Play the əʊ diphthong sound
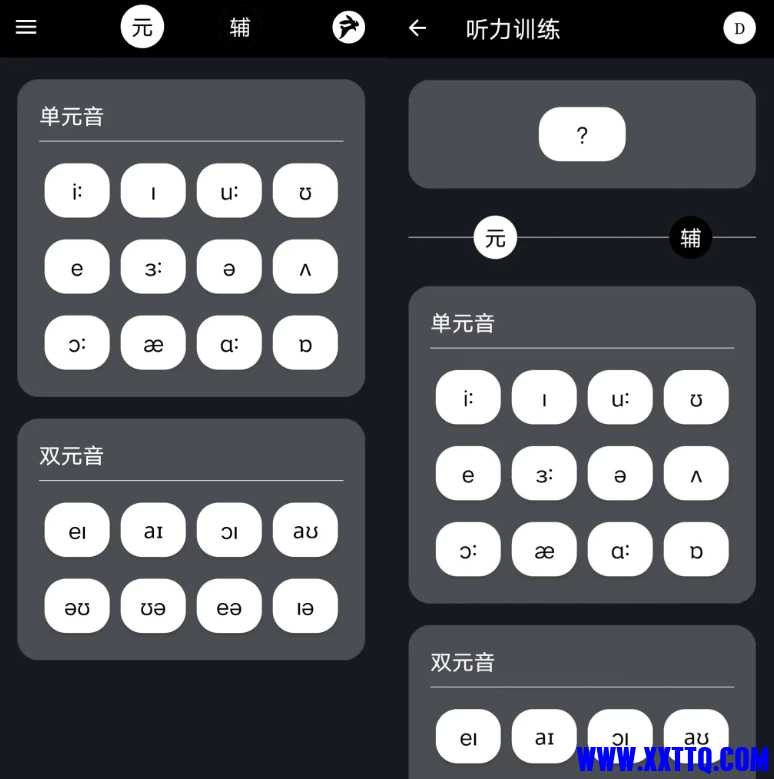The image size is (774, 779). click(x=77, y=606)
